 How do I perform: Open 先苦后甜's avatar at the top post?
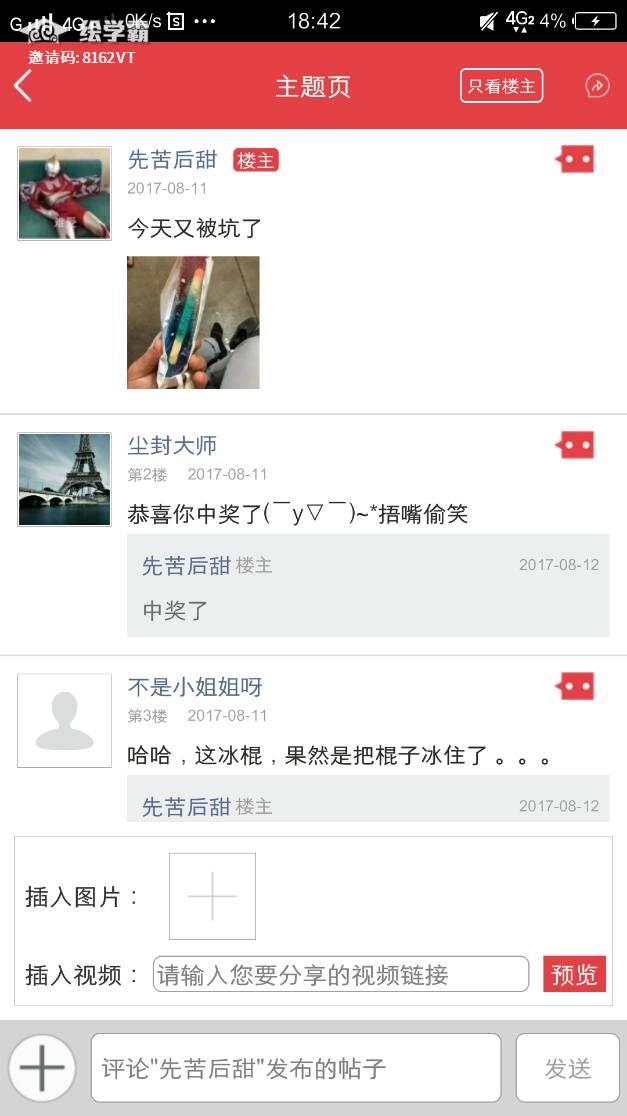[x=64, y=193]
